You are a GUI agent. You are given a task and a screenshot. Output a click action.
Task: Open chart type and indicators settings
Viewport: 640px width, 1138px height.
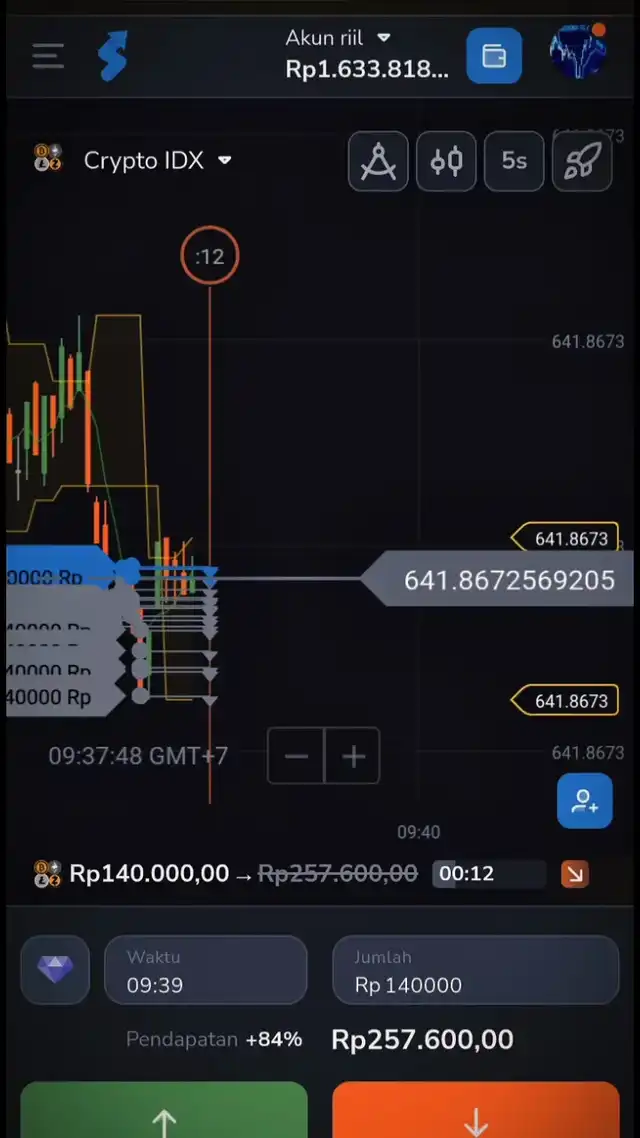tap(446, 161)
